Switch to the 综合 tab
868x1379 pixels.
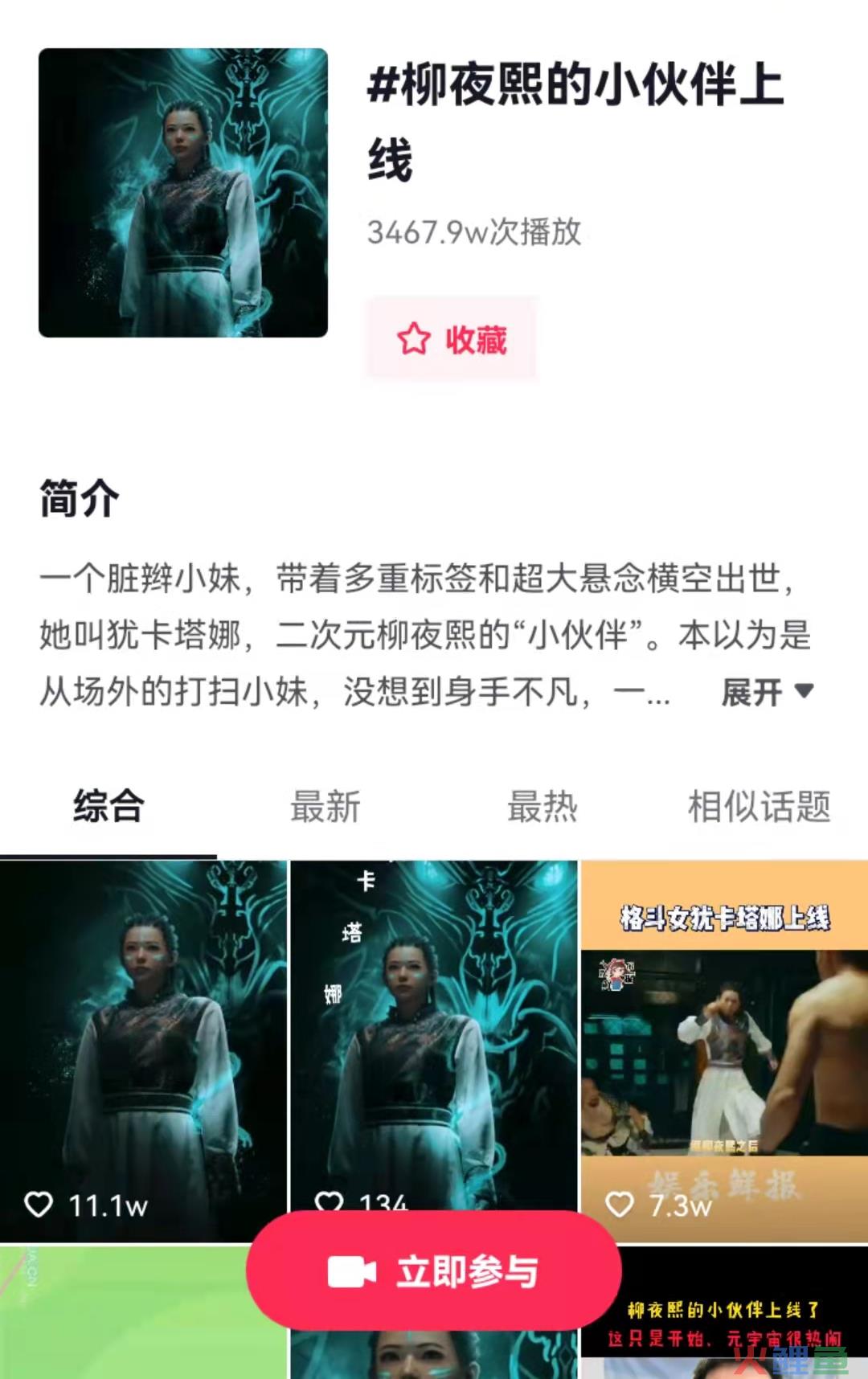point(108,806)
